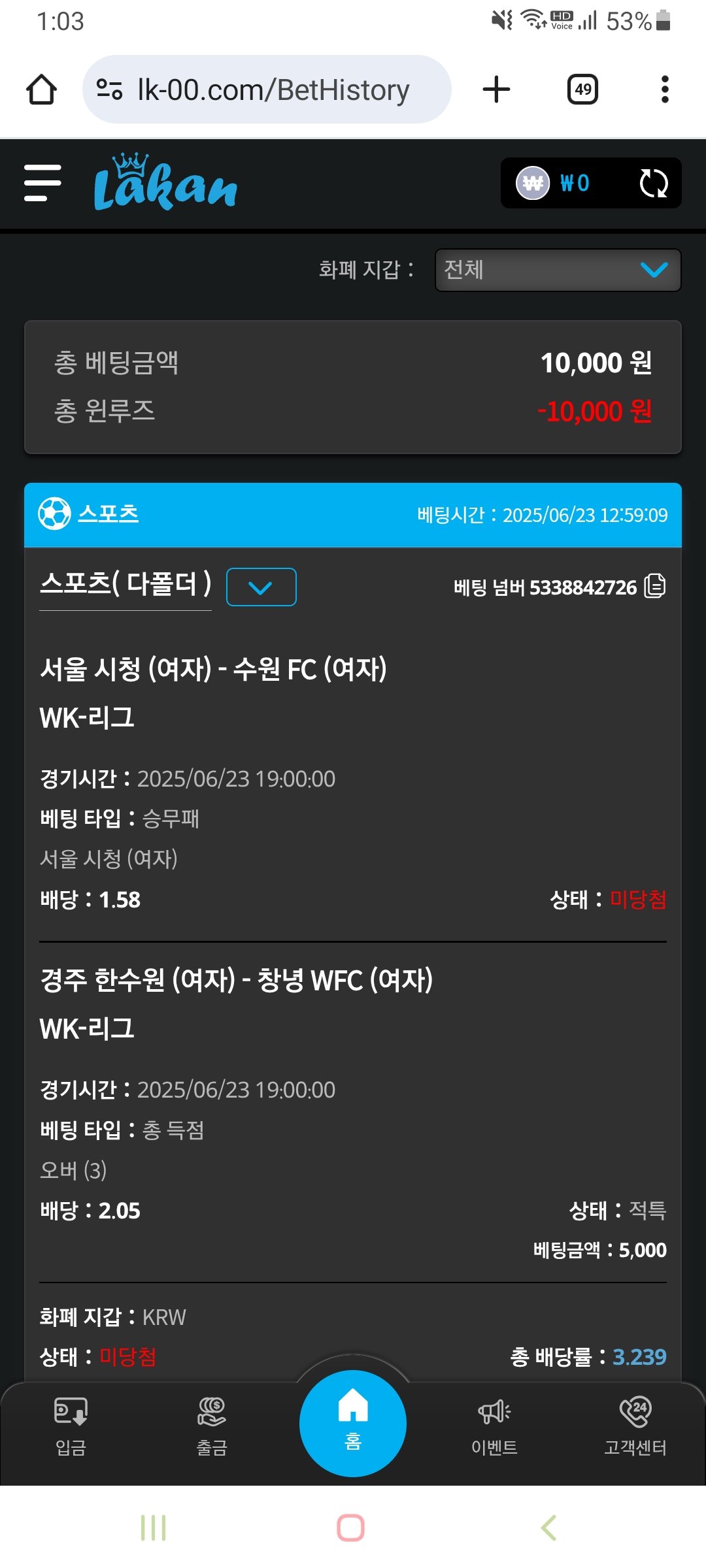
Task: Switch to the 이벤트 tab
Action: [494, 1428]
